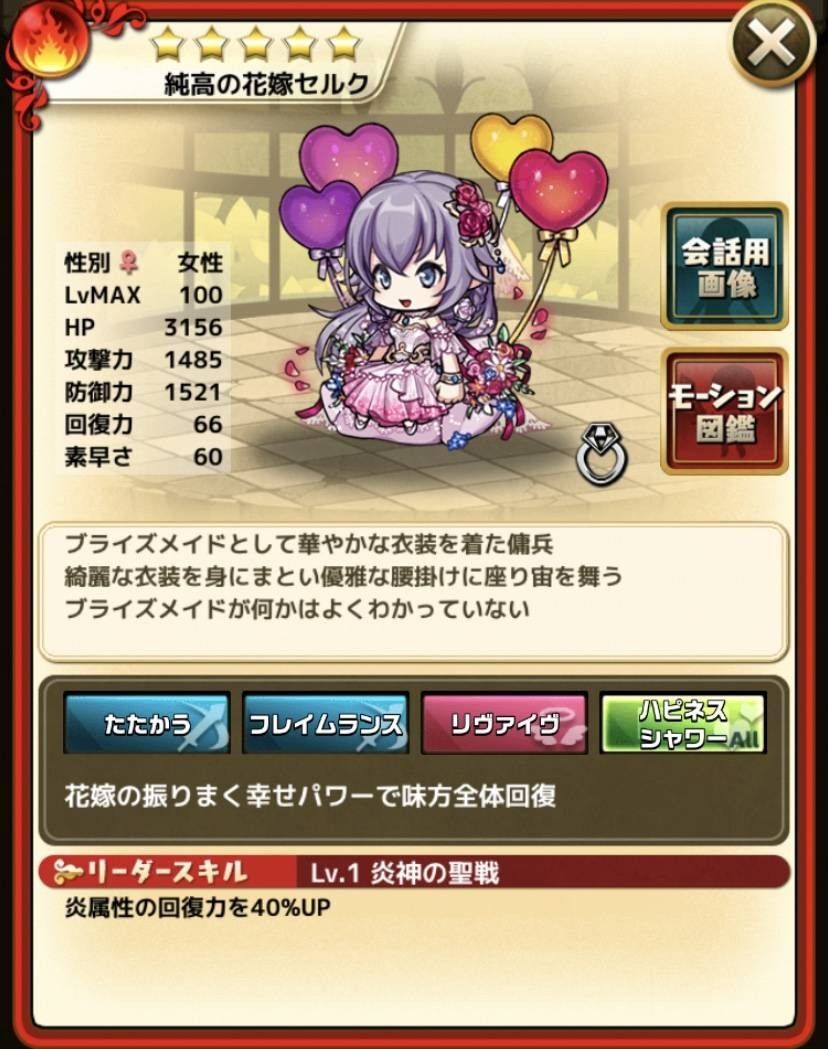Select the ハピネスシャワー skill

click(683, 723)
